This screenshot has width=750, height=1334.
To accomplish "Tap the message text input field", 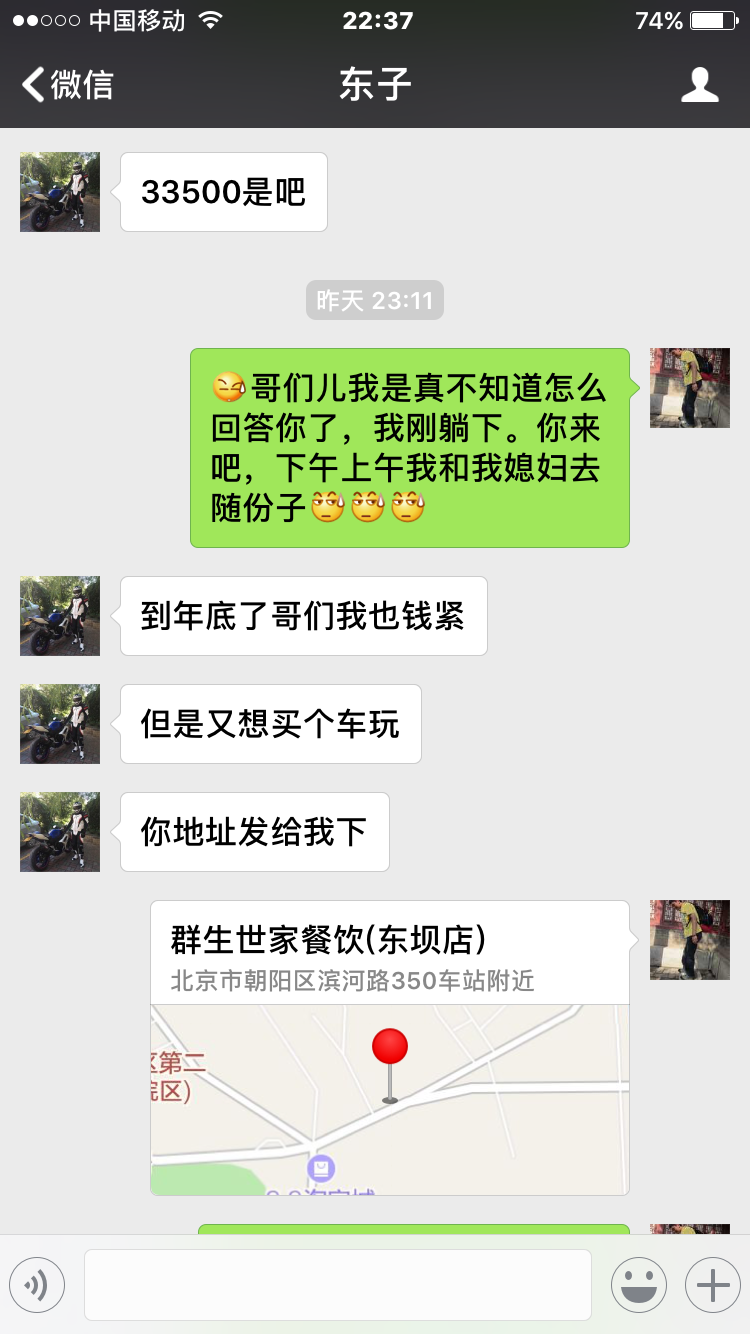I will pyautogui.click(x=337, y=1285).
